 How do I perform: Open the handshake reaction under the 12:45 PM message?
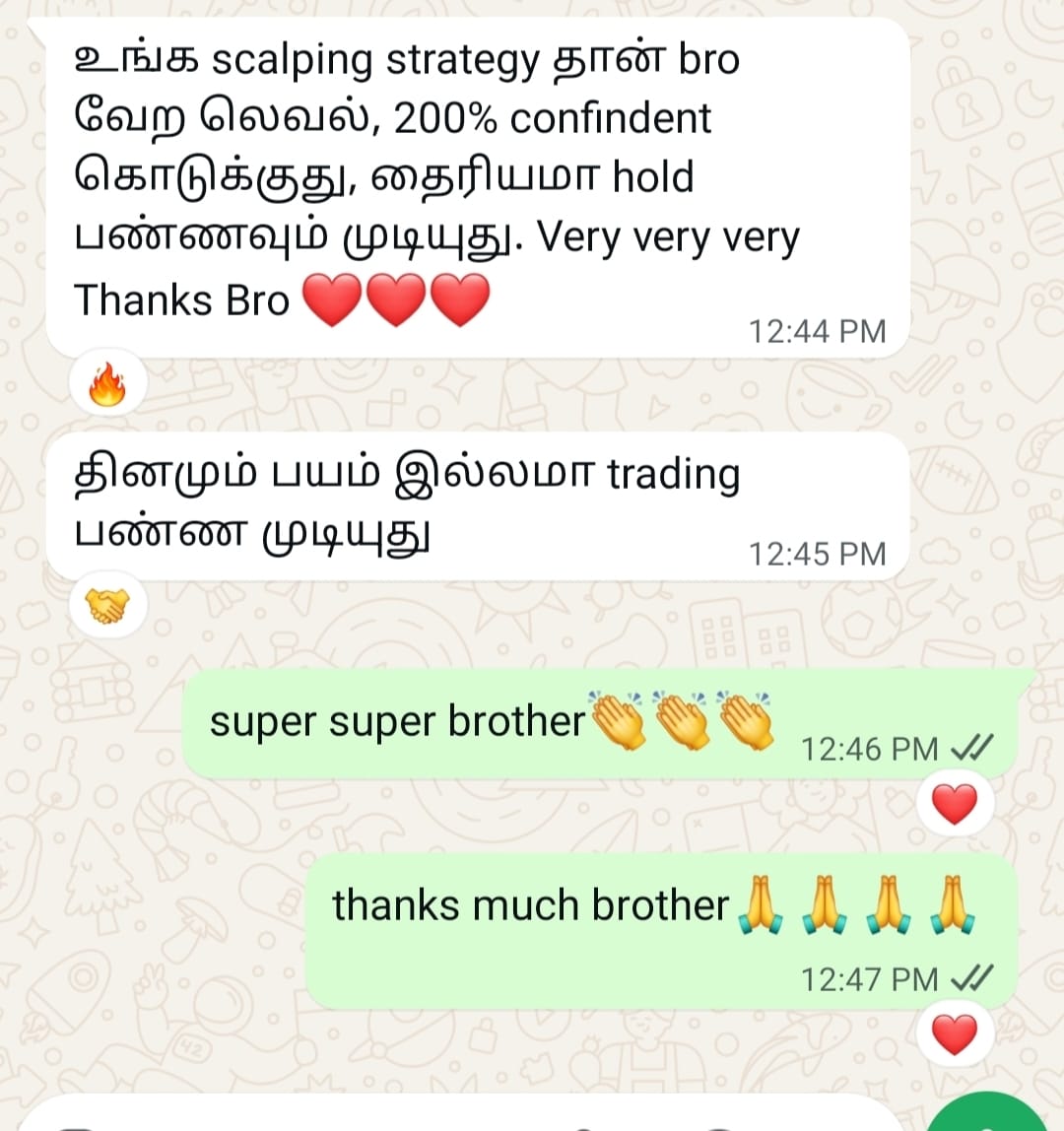pyautogui.click(x=109, y=608)
